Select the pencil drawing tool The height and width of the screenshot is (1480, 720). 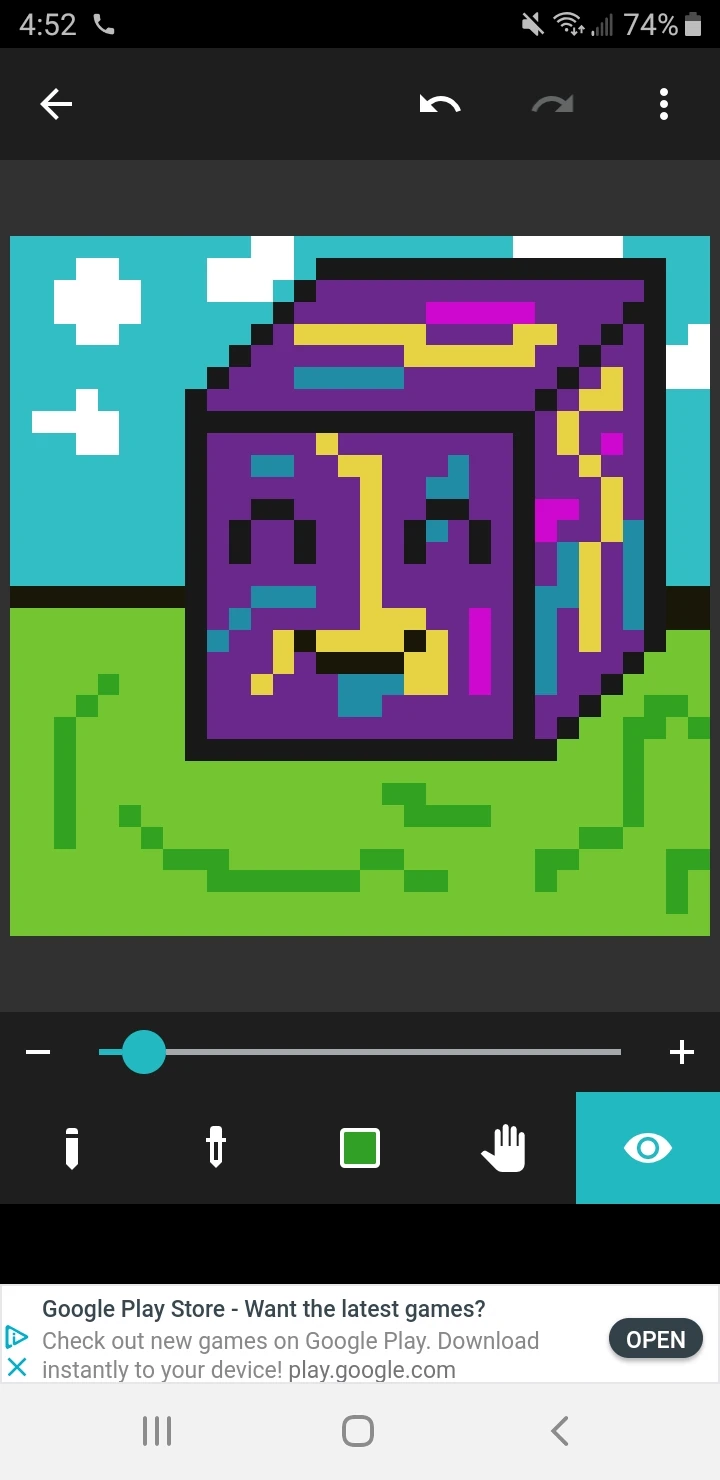[x=72, y=1148]
